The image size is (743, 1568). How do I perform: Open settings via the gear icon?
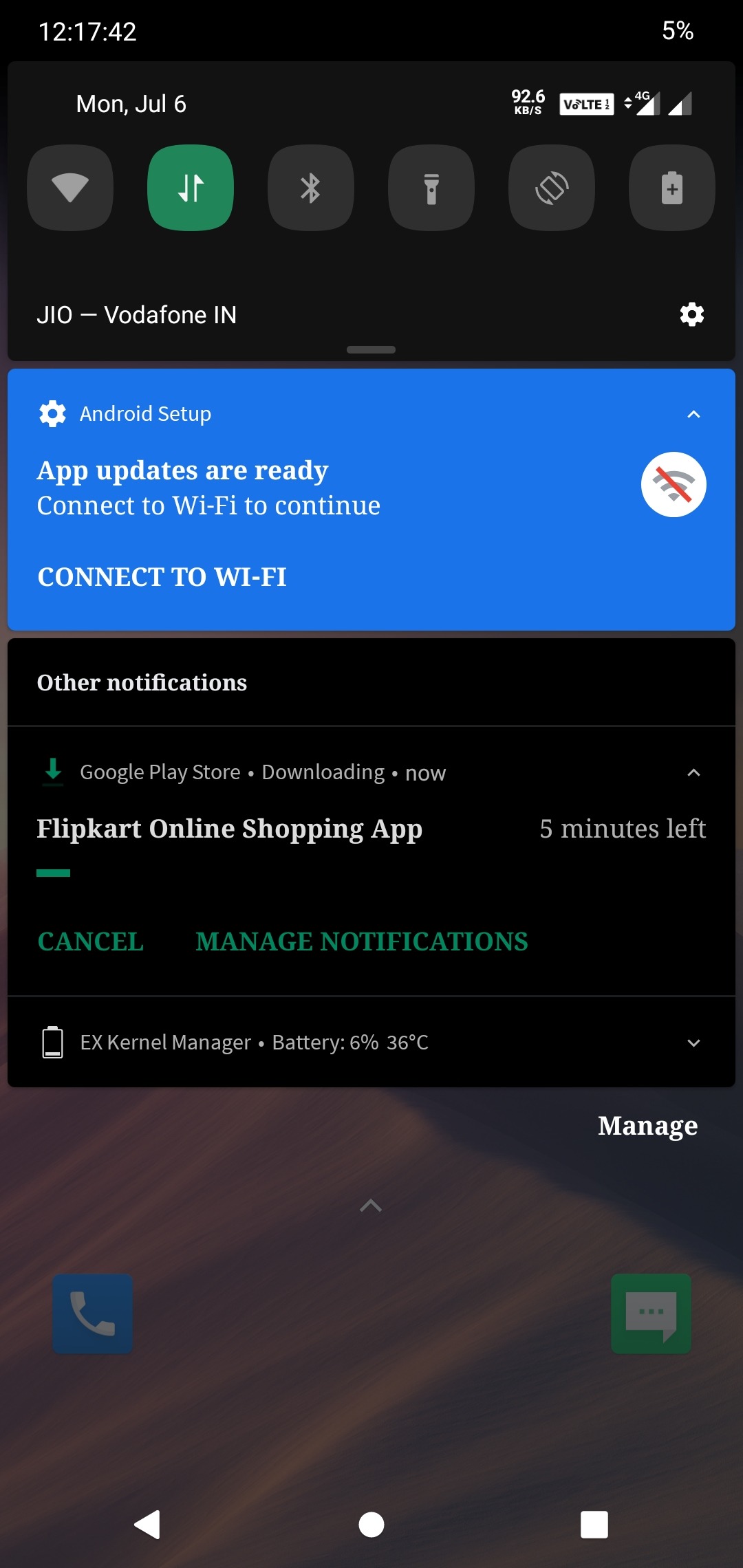(x=691, y=314)
